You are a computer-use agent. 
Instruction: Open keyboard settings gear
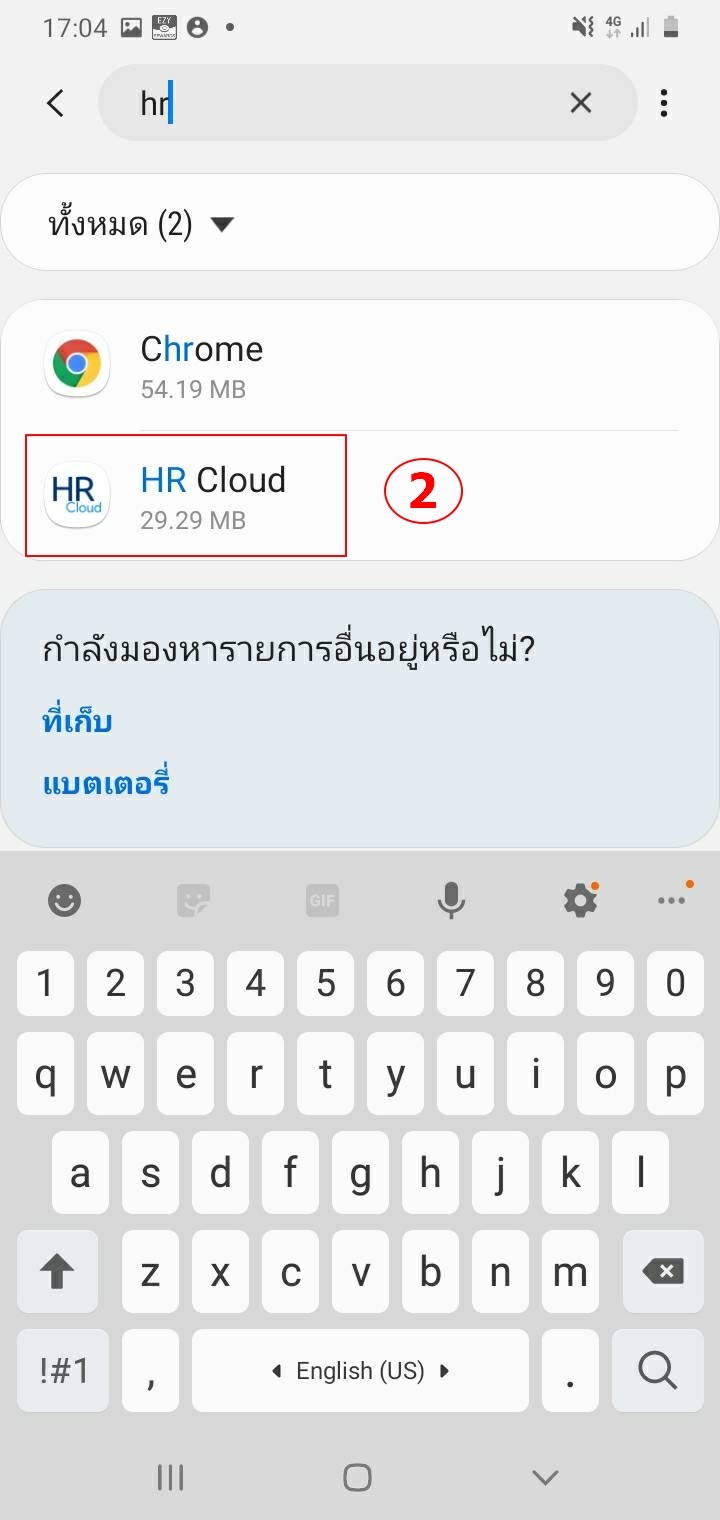coord(580,901)
